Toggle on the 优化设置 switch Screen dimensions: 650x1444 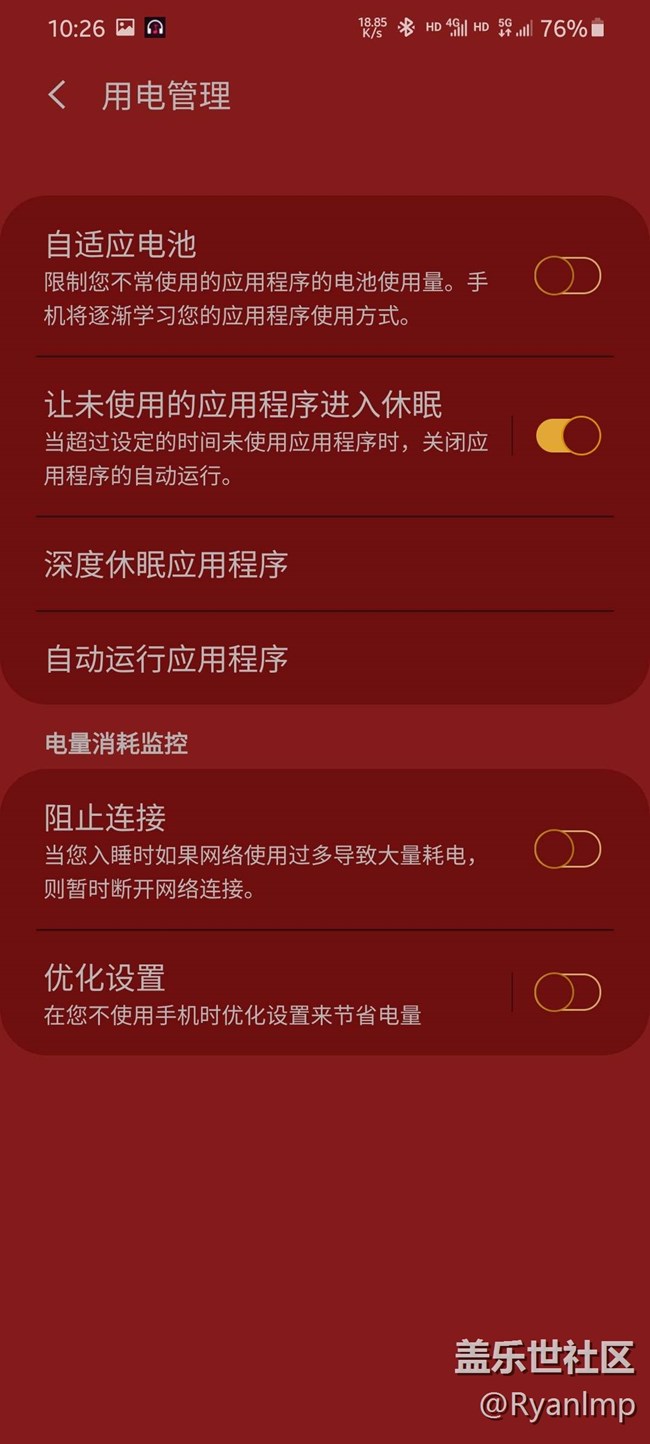(567, 992)
